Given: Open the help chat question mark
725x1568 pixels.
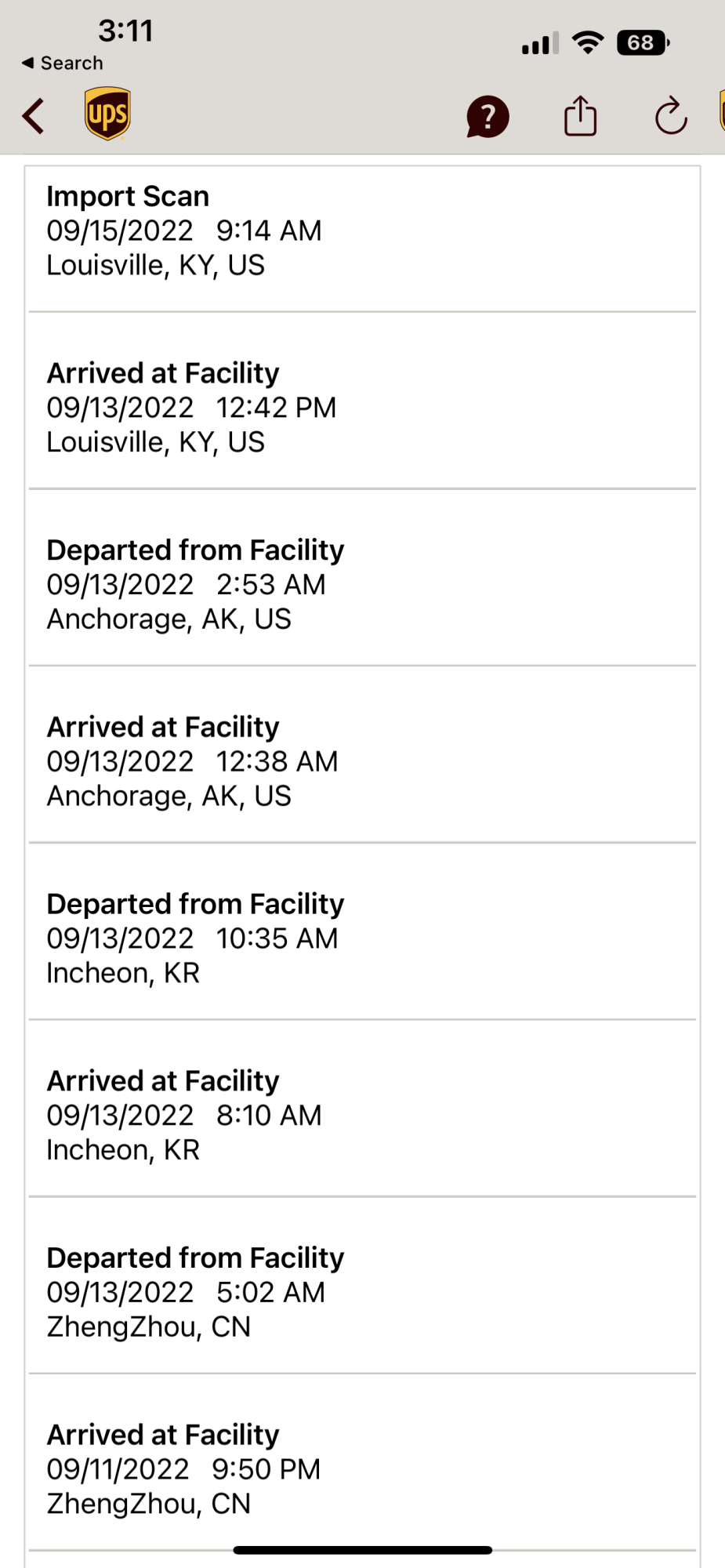Looking at the screenshot, I should point(488,117).
